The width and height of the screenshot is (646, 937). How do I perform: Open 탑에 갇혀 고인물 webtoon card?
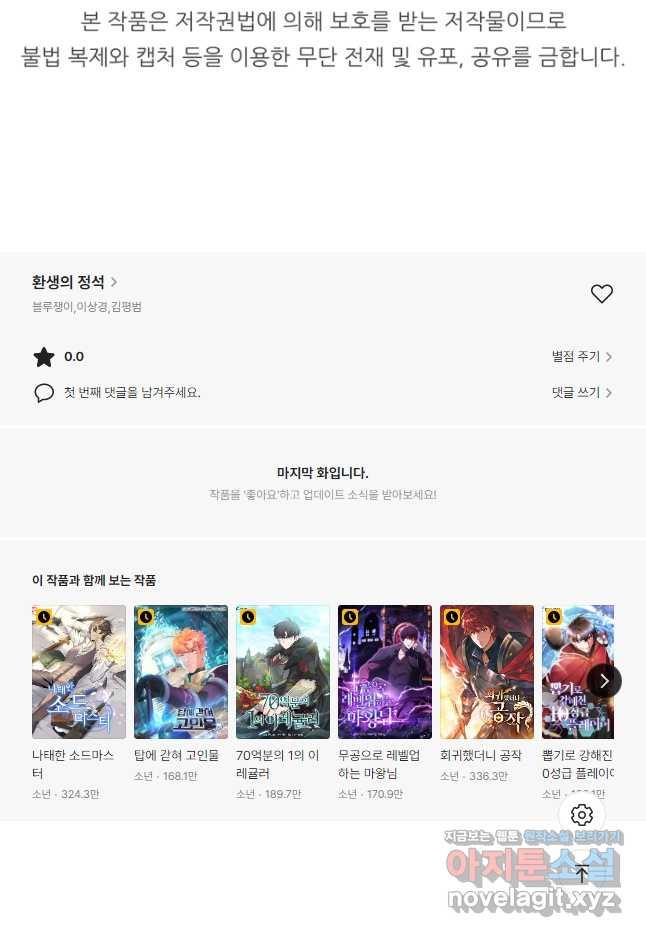coord(181,671)
